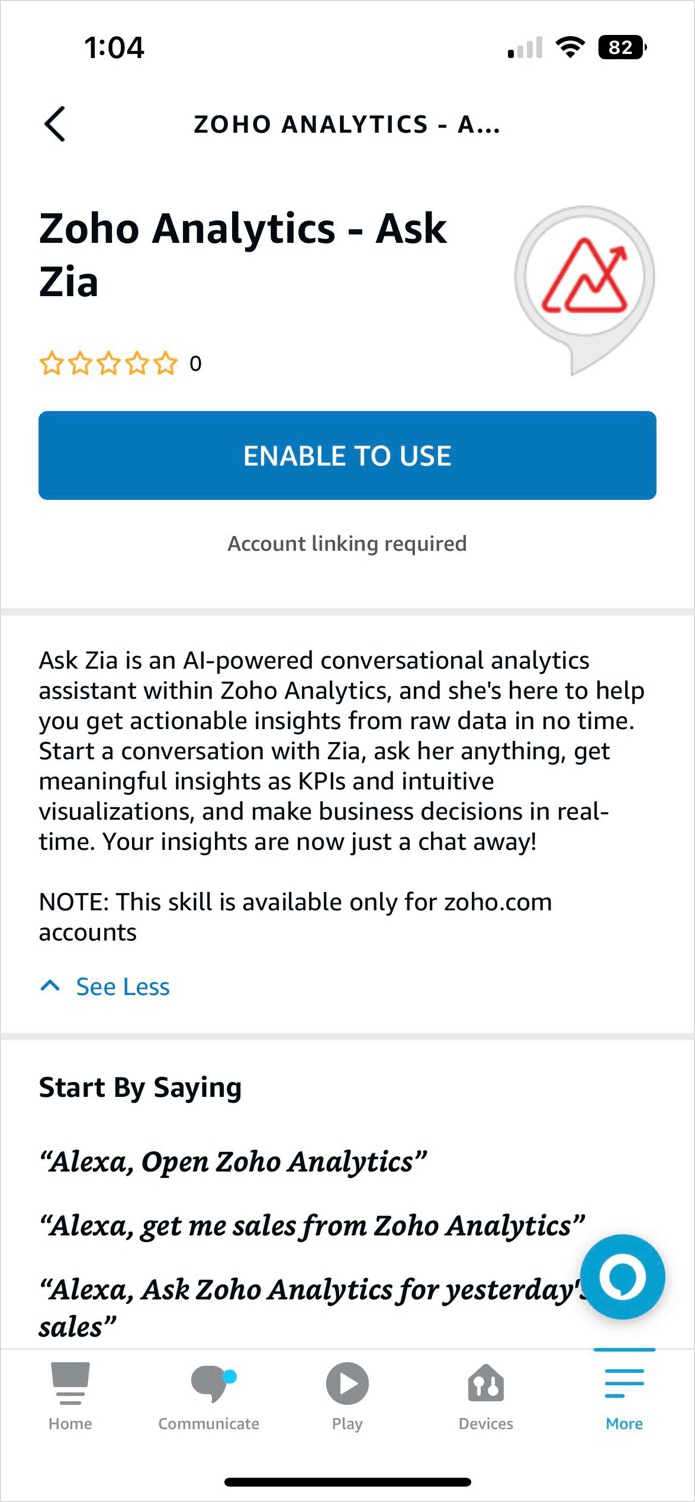Open the Communicate tab
This screenshot has width=695, height=1502.
click(208, 1397)
